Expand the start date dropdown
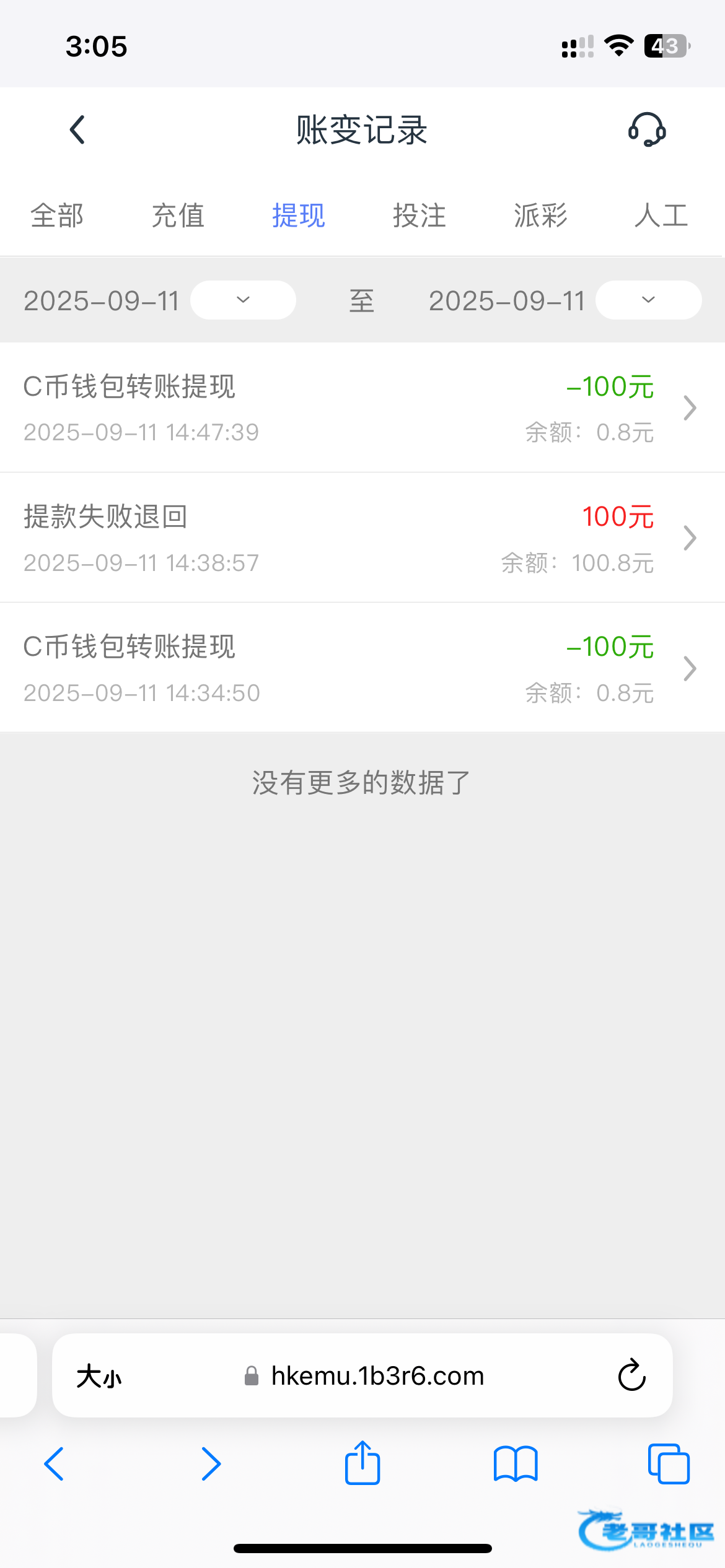Screen dimensions: 725x1568 tap(243, 300)
